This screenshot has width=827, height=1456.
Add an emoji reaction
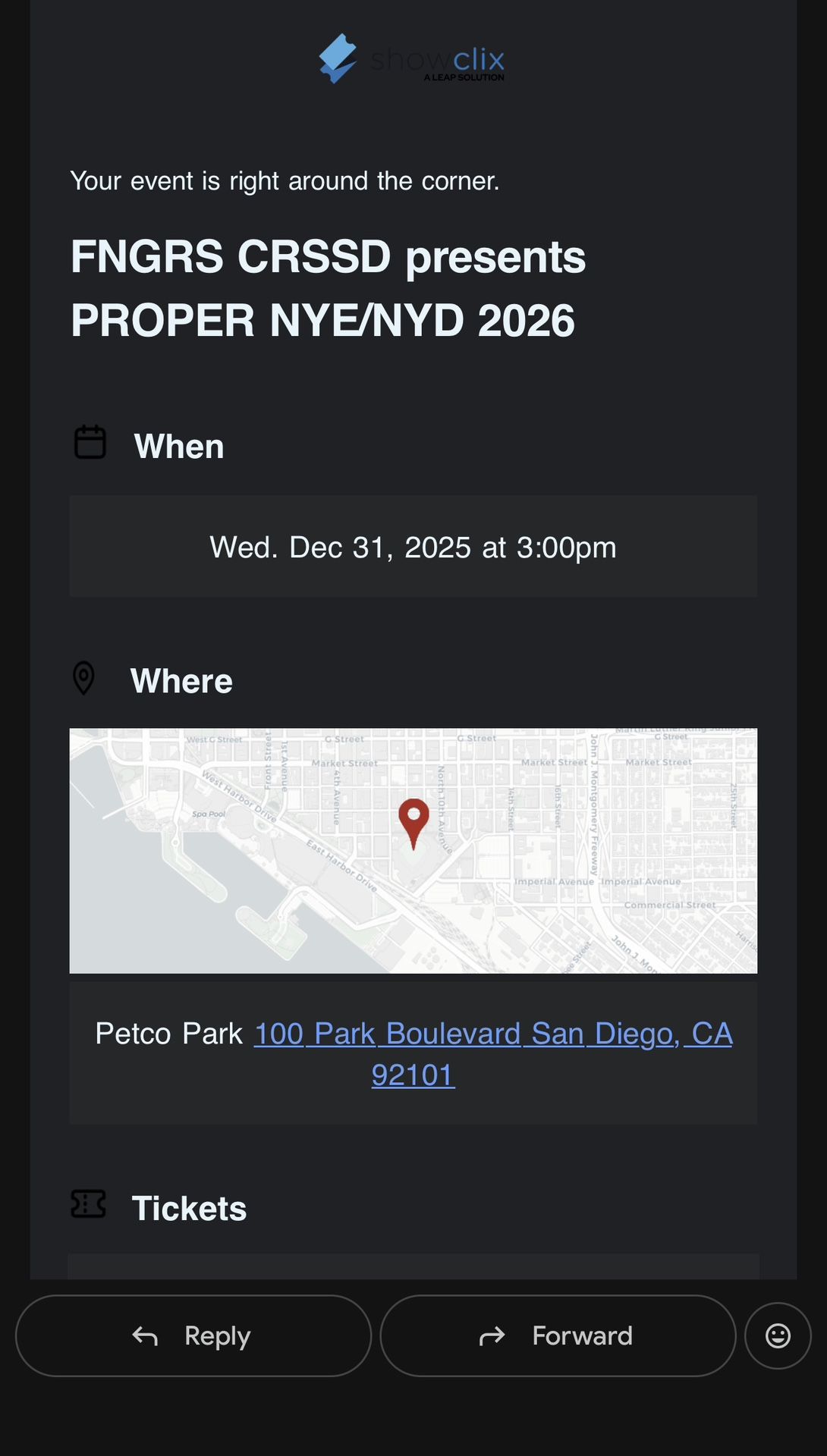pos(778,1335)
